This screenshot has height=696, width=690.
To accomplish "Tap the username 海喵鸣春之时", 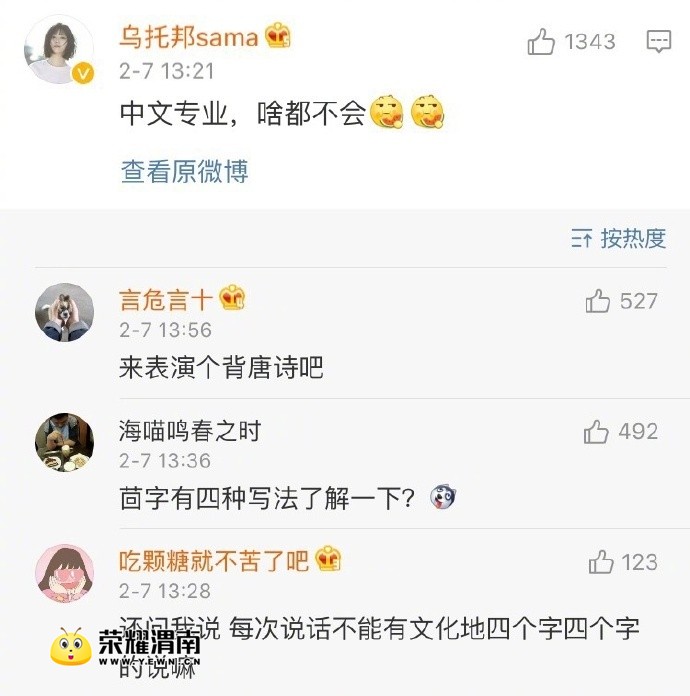I will click(189, 431).
